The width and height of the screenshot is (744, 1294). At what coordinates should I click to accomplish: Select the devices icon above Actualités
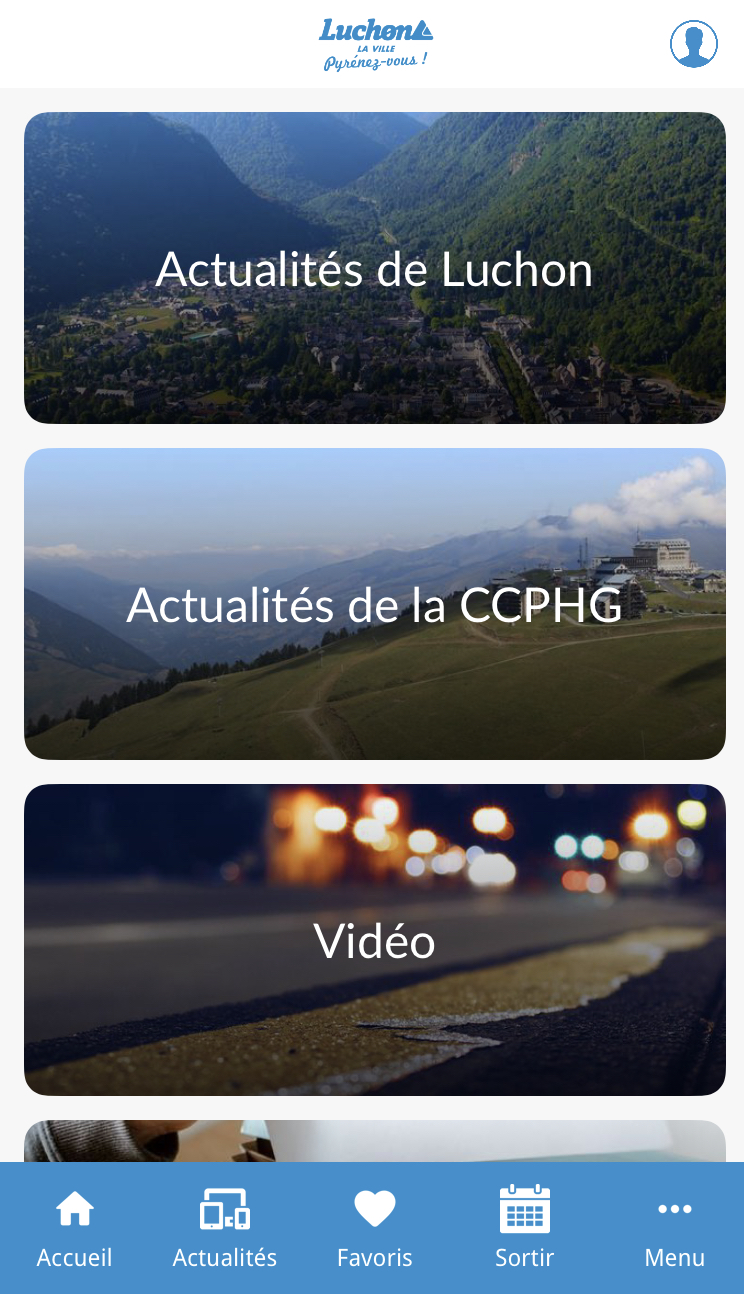click(224, 1209)
